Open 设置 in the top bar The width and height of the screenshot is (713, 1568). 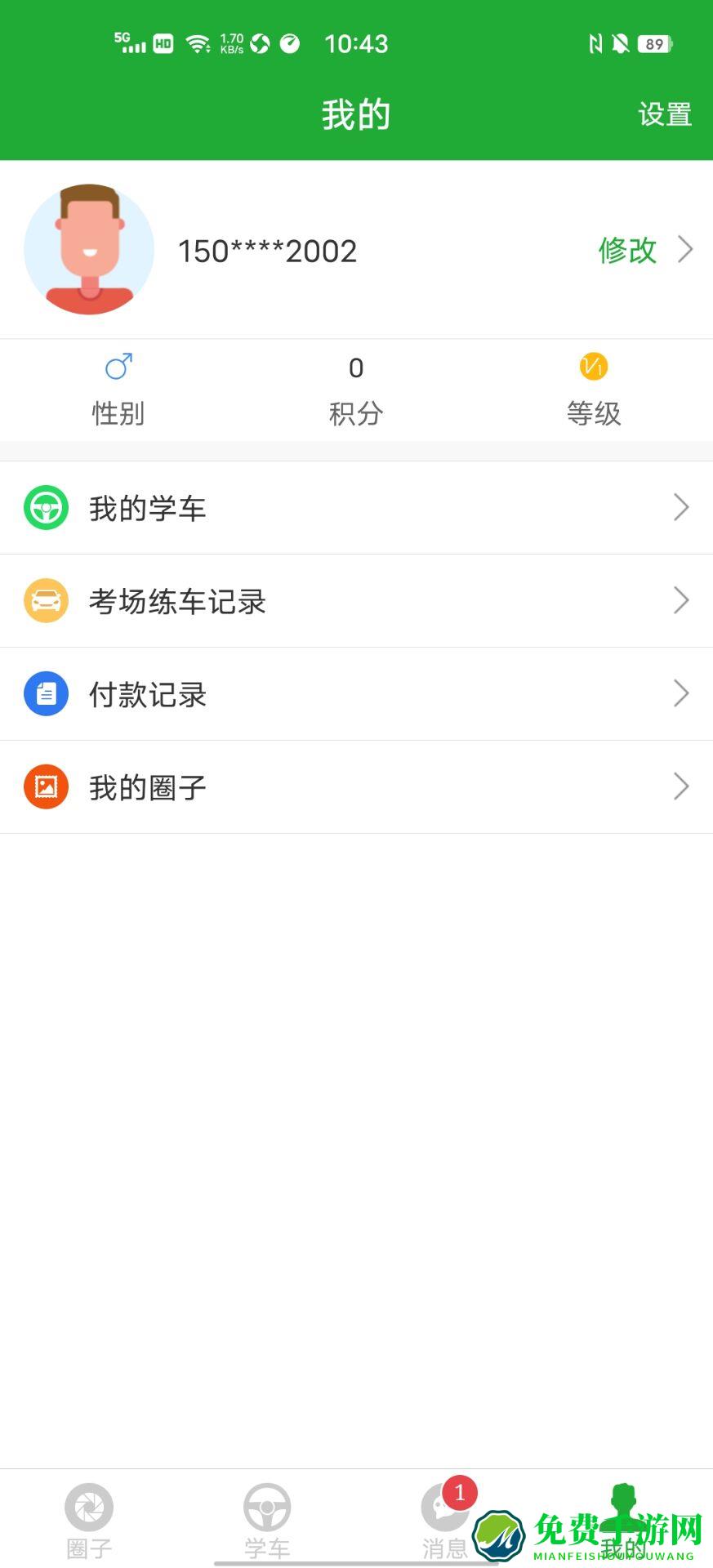pyautogui.click(x=664, y=114)
